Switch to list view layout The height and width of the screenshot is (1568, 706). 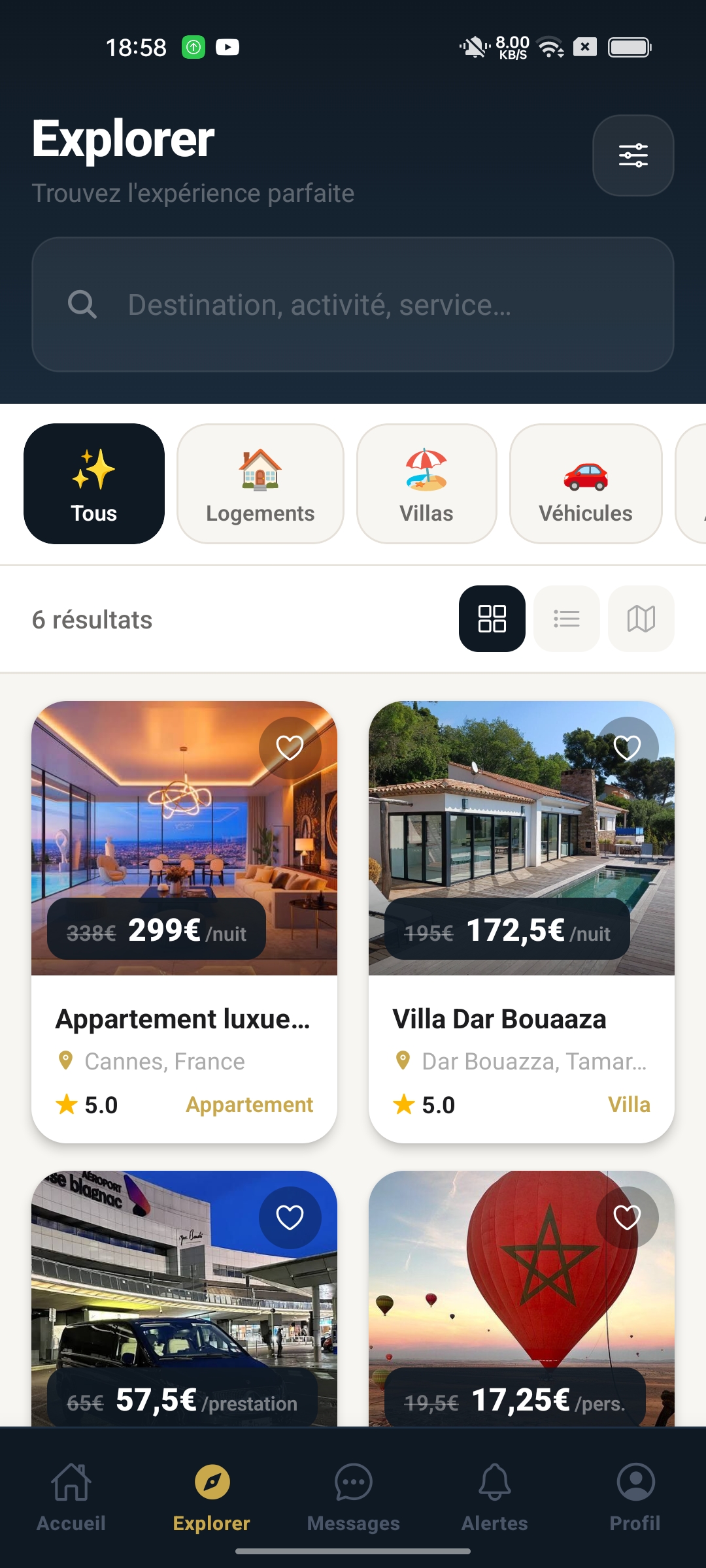pos(567,619)
